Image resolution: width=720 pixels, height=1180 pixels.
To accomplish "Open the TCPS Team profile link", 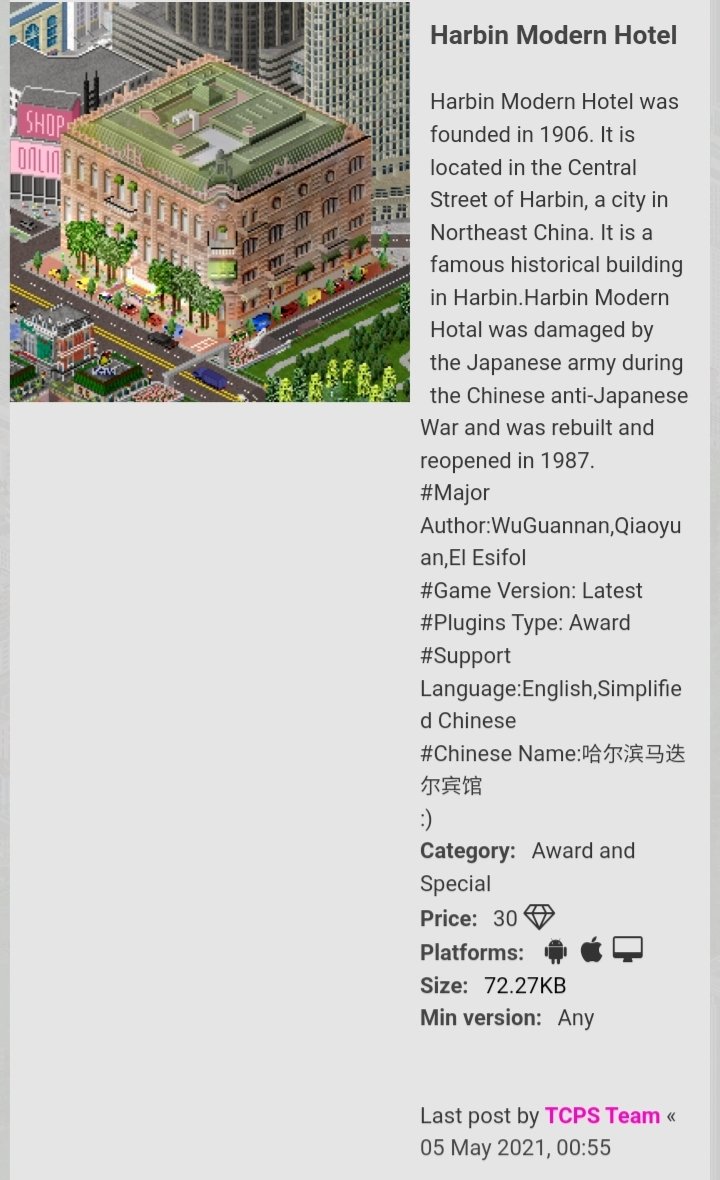I will coord(602,1115).
